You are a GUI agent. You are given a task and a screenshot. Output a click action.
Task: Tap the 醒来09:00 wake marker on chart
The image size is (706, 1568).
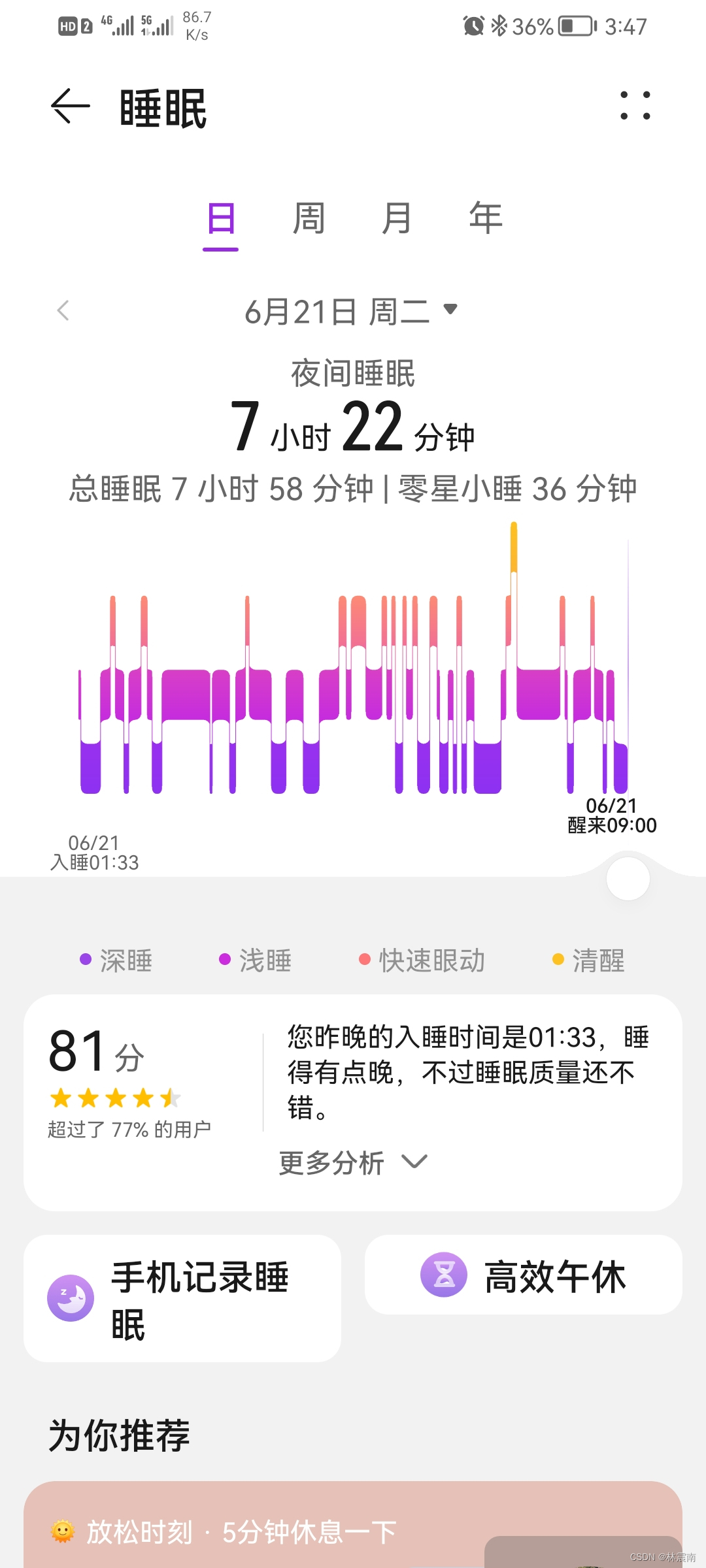(611, 825)
